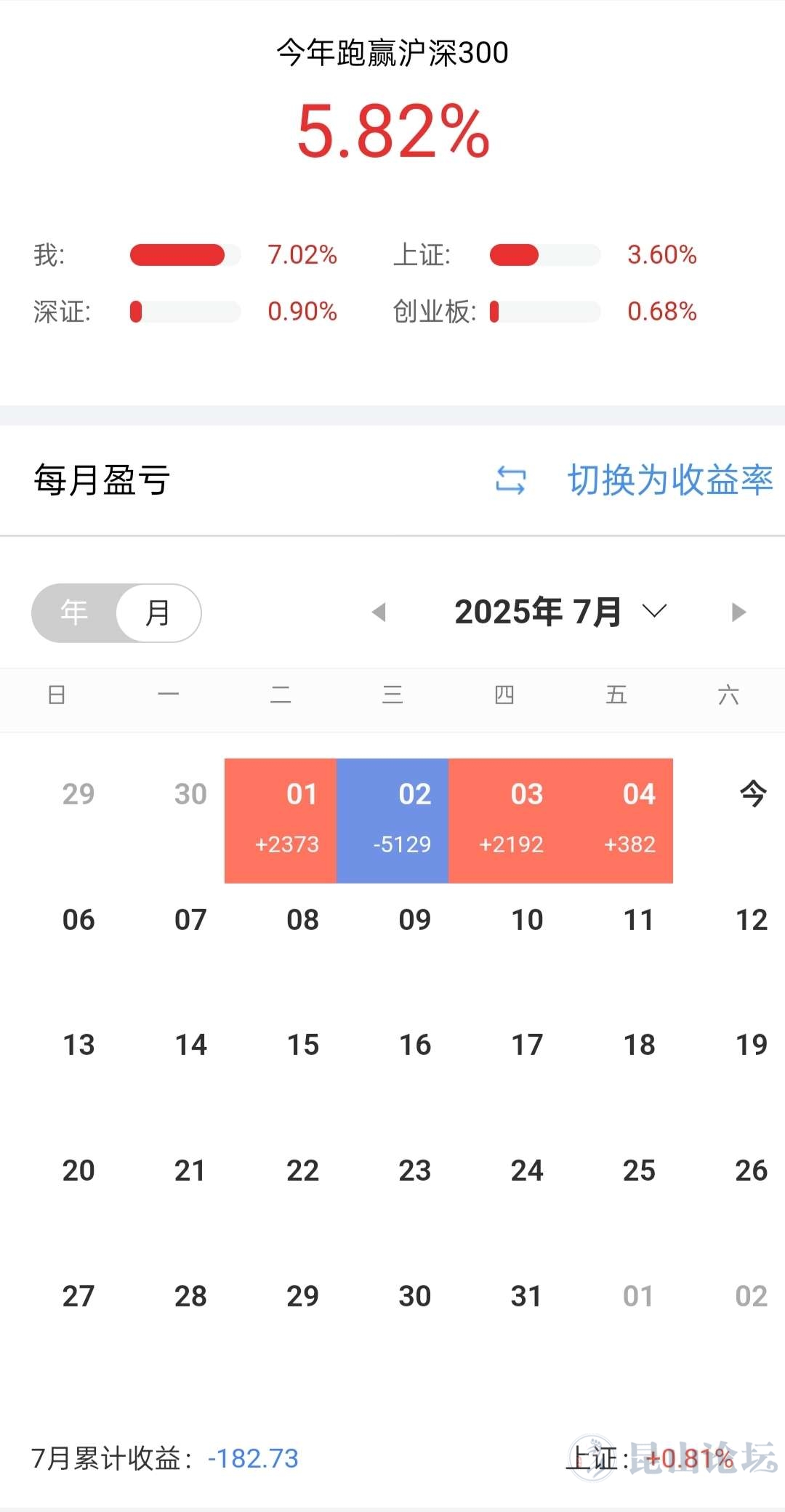Select the 月 segment

(158, 613)
